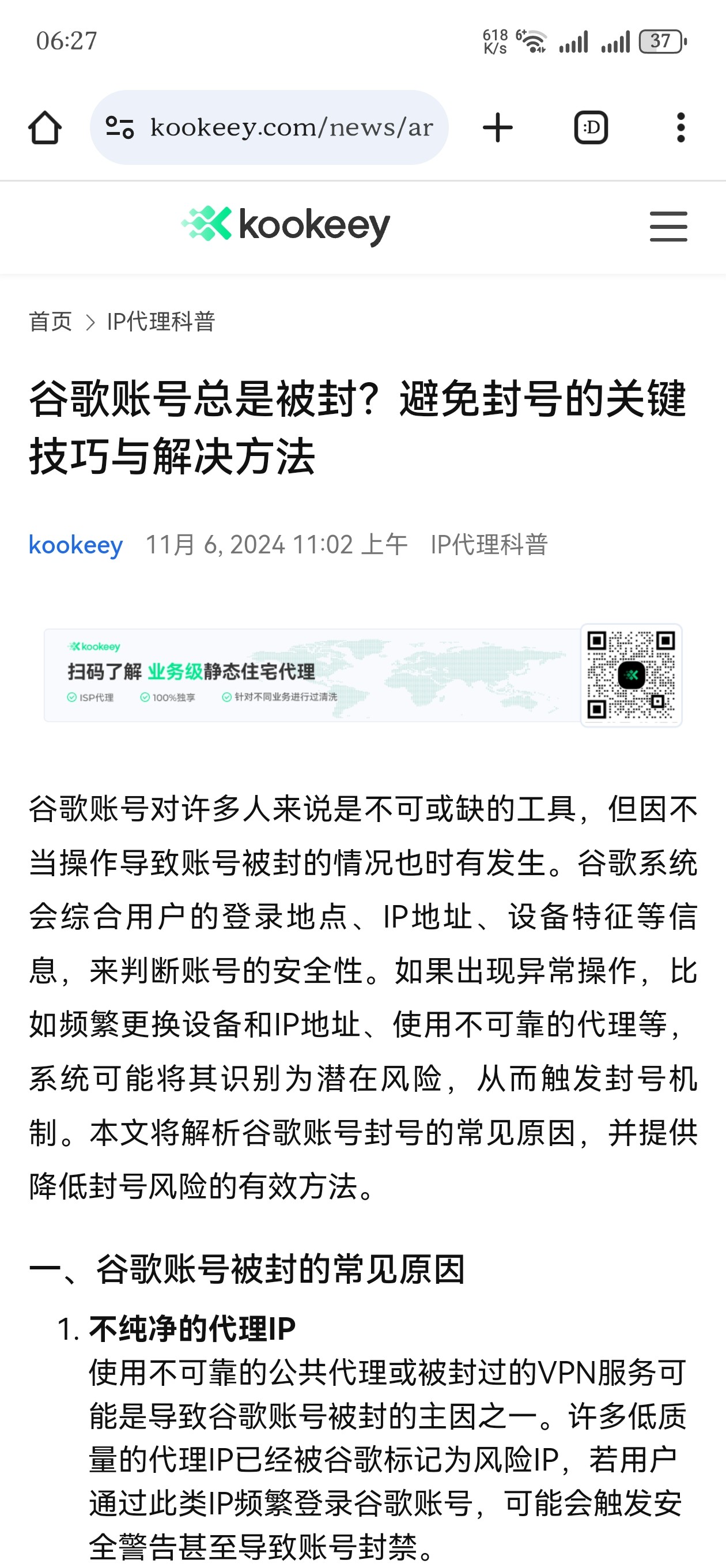Open the browser overflow menu
Image resolution: width=726 pixels, height=1568 pixels.
pos(680,128)
